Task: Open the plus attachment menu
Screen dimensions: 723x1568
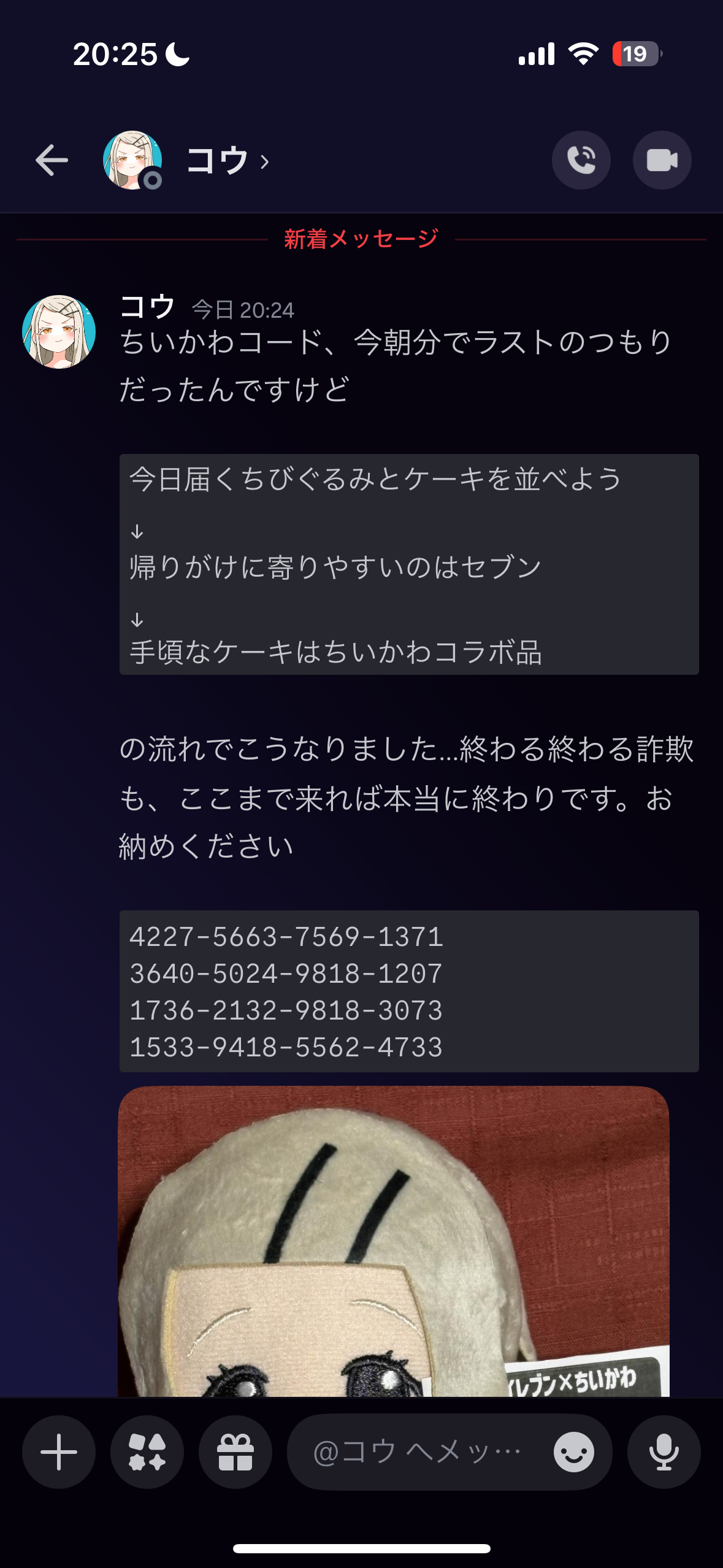Action: 59,1452
